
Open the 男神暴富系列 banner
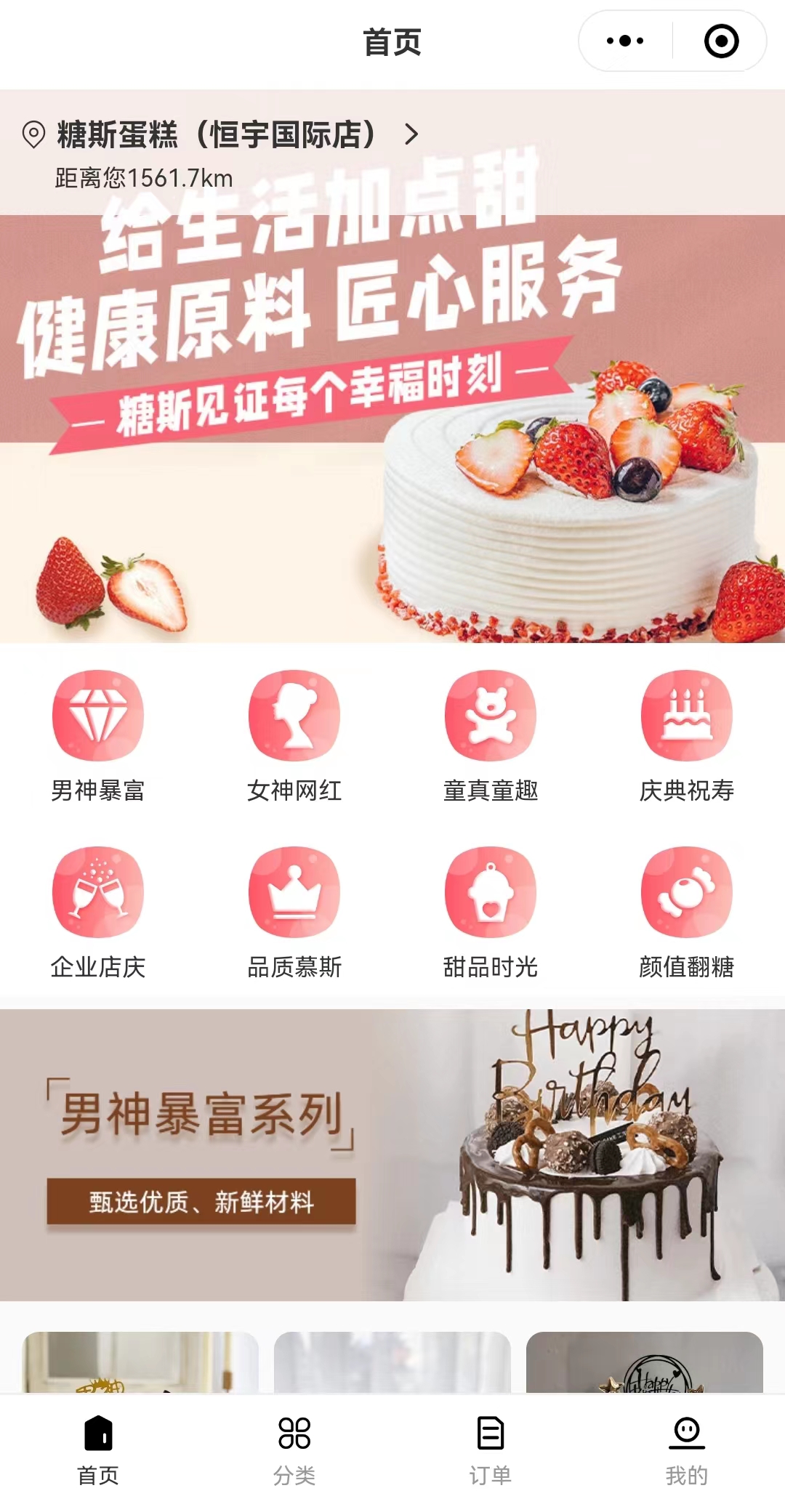(x=392, y=1155)
